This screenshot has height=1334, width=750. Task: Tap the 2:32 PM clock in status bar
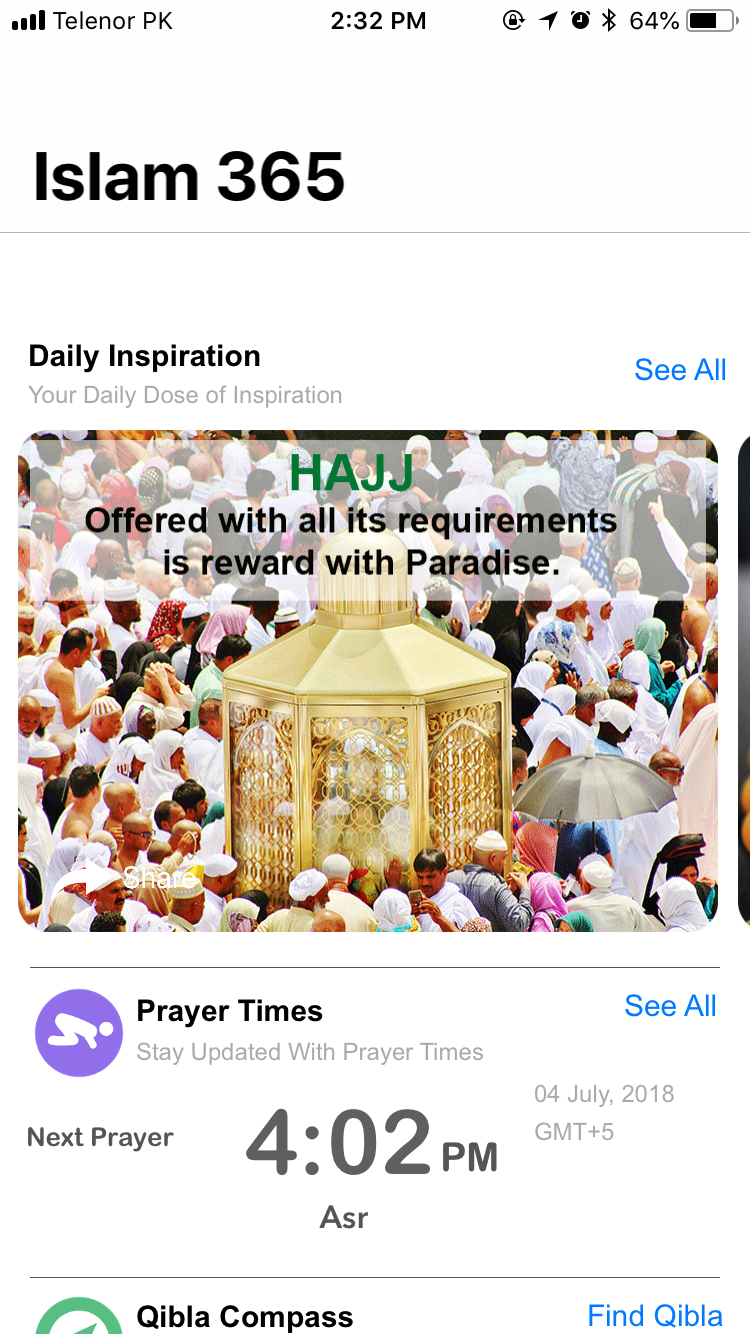point(379,20)
